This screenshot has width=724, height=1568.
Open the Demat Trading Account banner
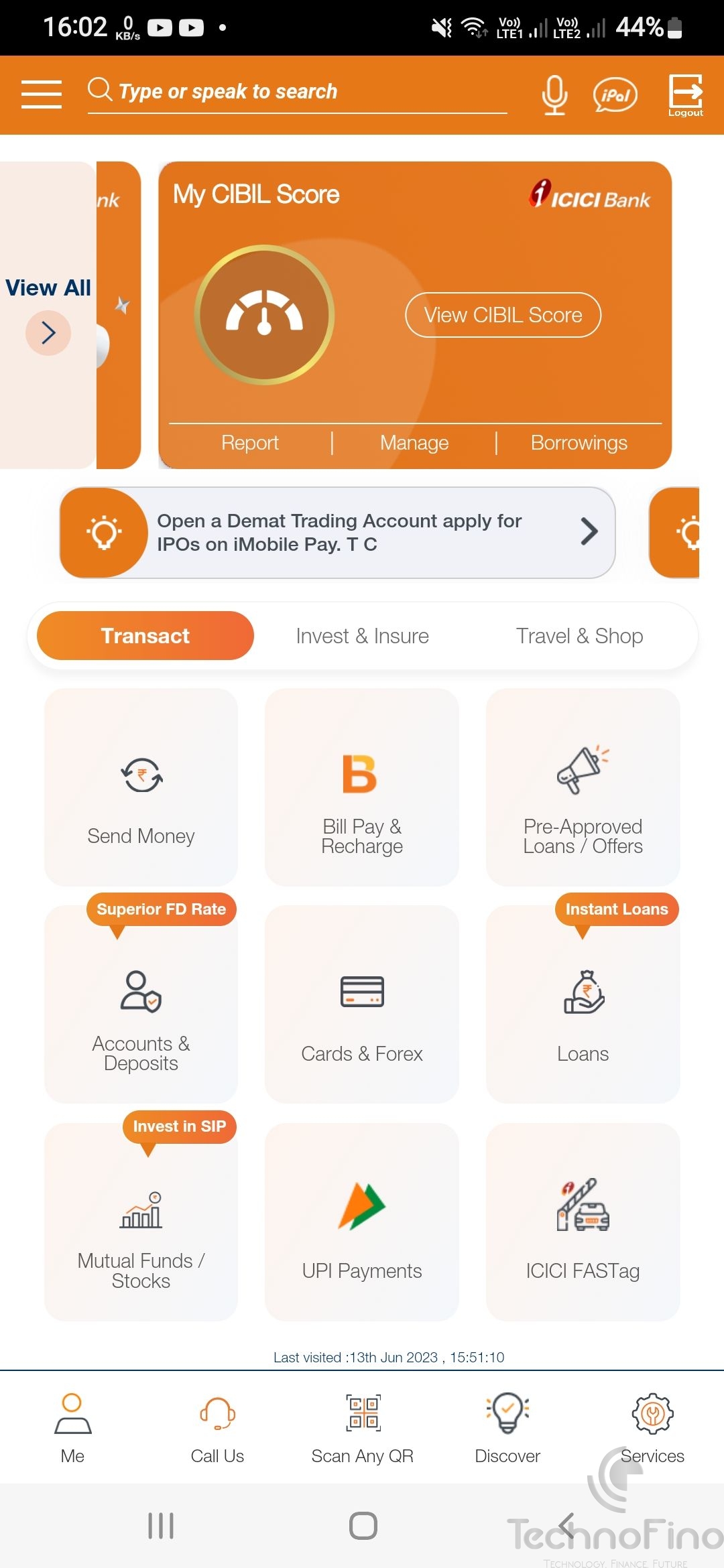(337, 533)
